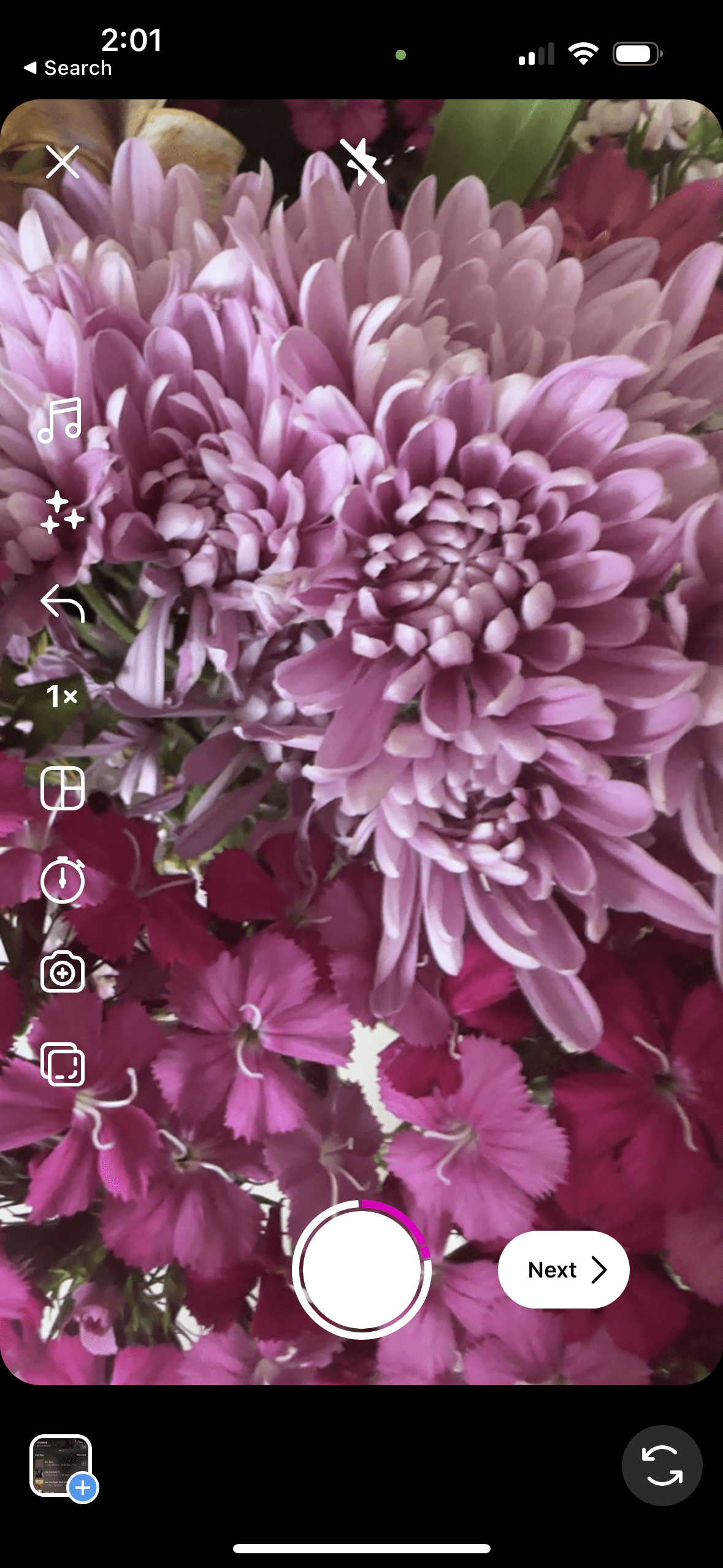723x1568 pixels.
Task: Tap the record shutter button
Action: pyautogui.click(x=361, y=1270)
